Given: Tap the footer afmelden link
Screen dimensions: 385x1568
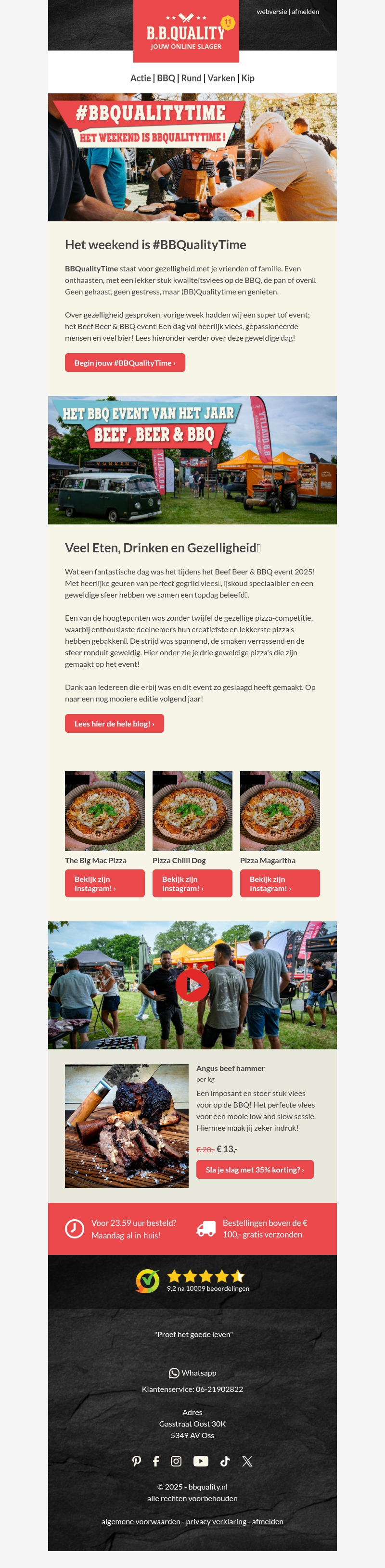Looking at the screenshot, I should (x=268, y=1521).
